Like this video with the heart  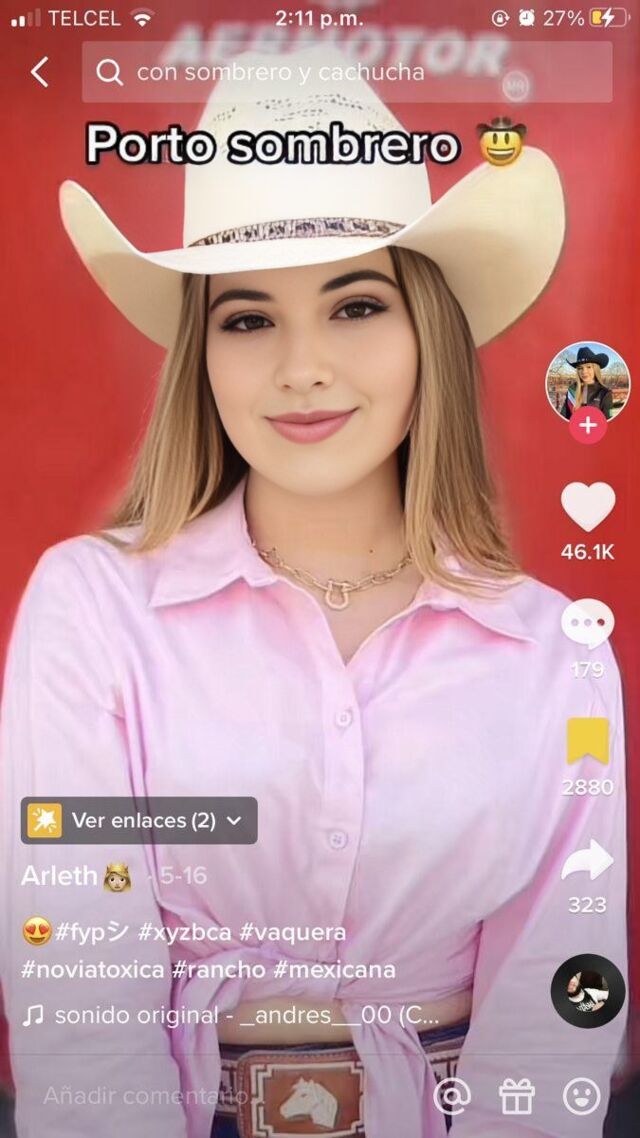click(x=587, y=507)
